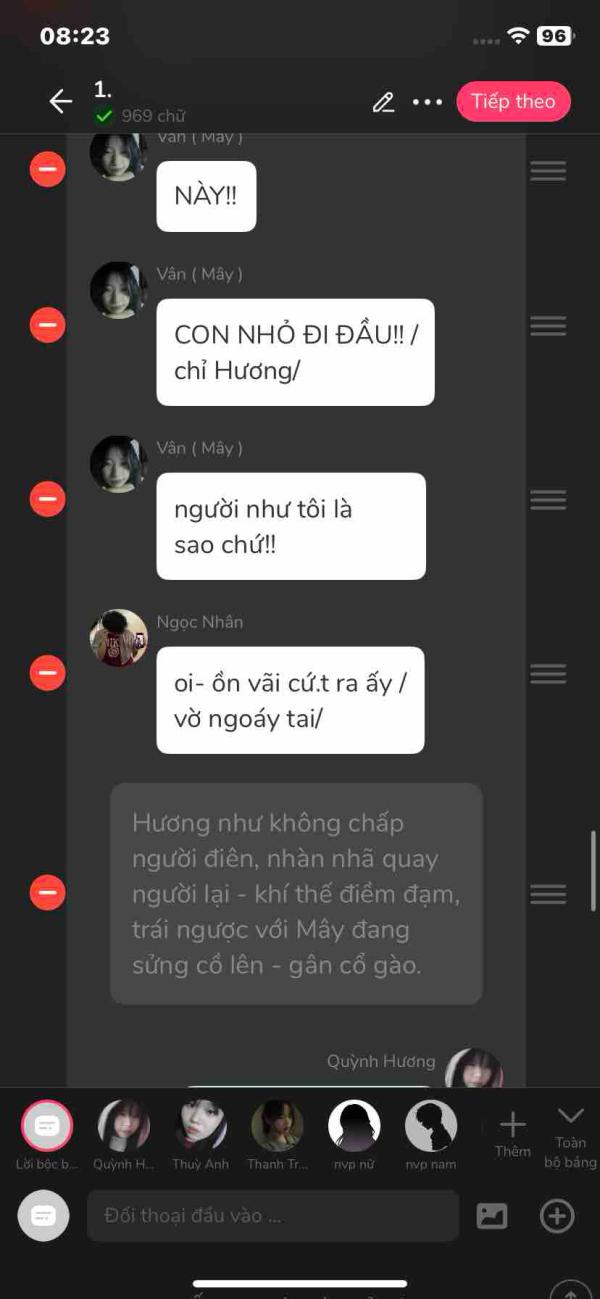Choose Thuỳ Anh as the speaker
600x1299 pixels.
click(x=200, y=1127)
